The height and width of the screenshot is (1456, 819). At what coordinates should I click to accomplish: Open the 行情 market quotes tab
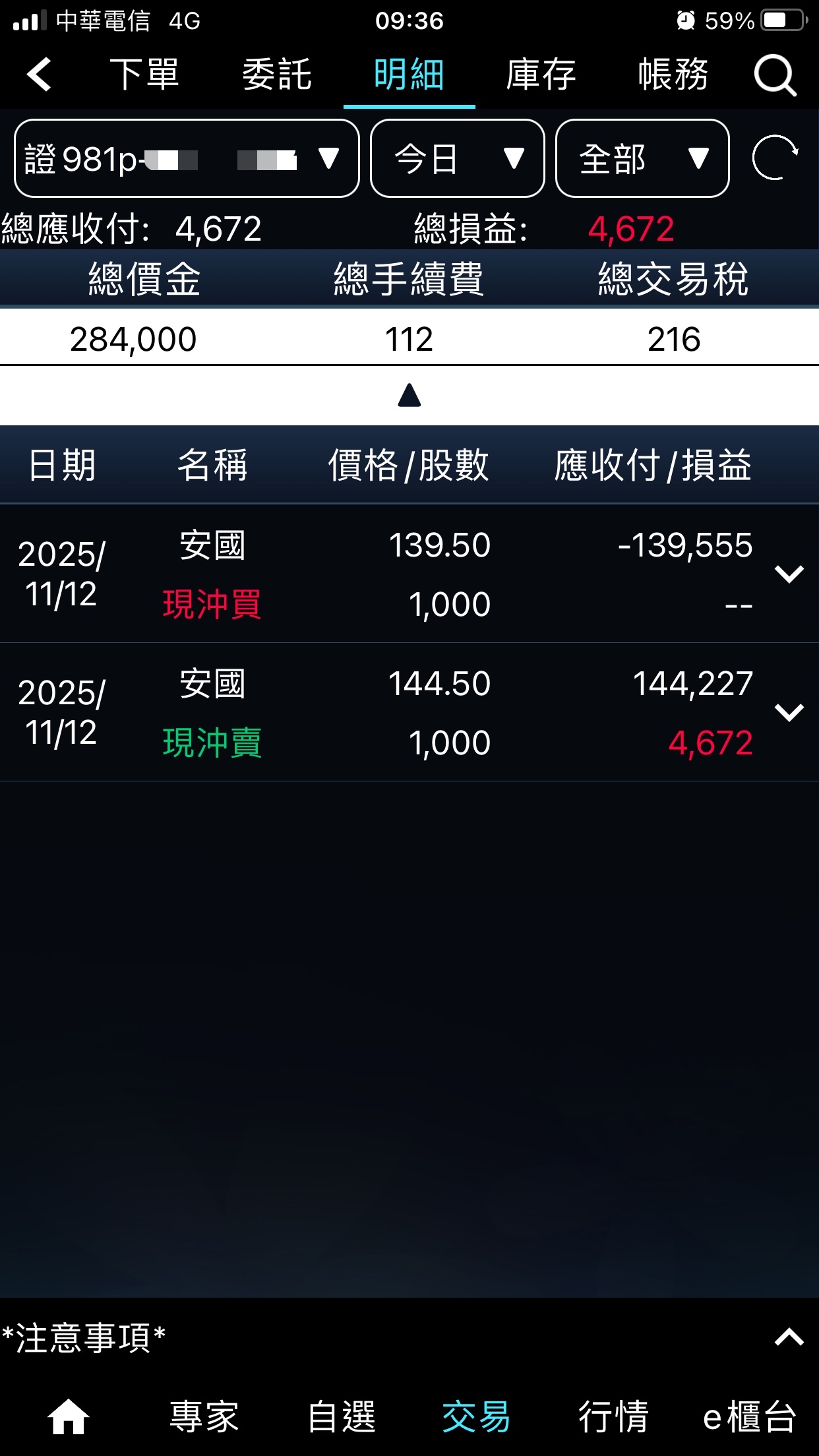[x=613, y=1416]
